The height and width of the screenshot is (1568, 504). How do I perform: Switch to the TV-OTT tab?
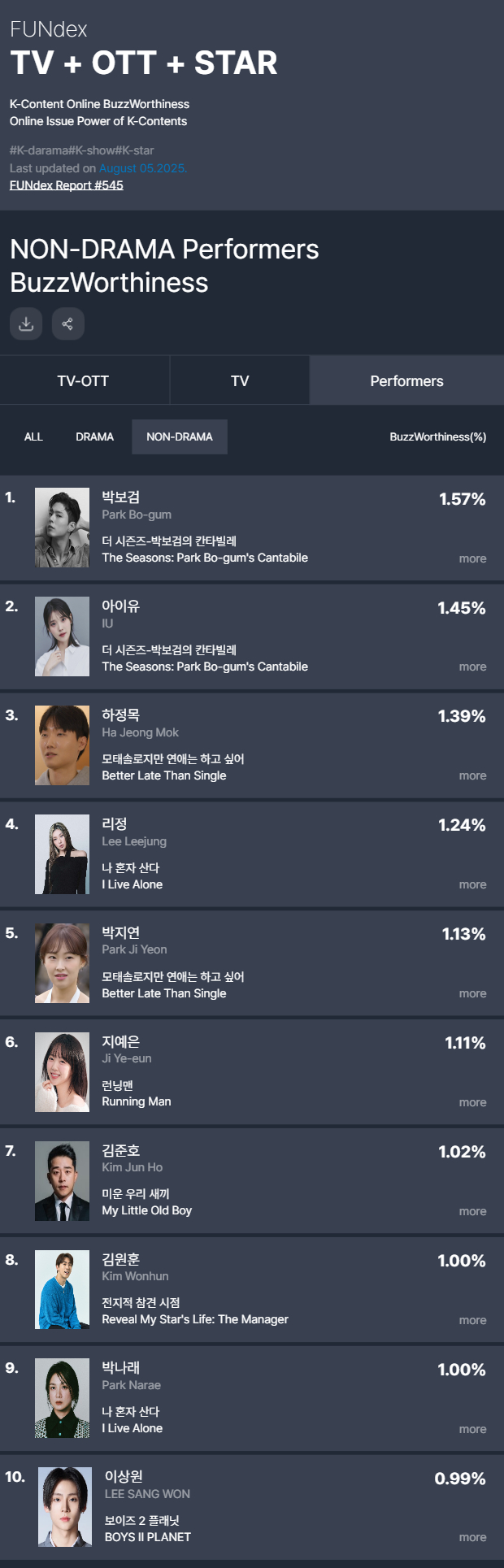click(83, 380)
